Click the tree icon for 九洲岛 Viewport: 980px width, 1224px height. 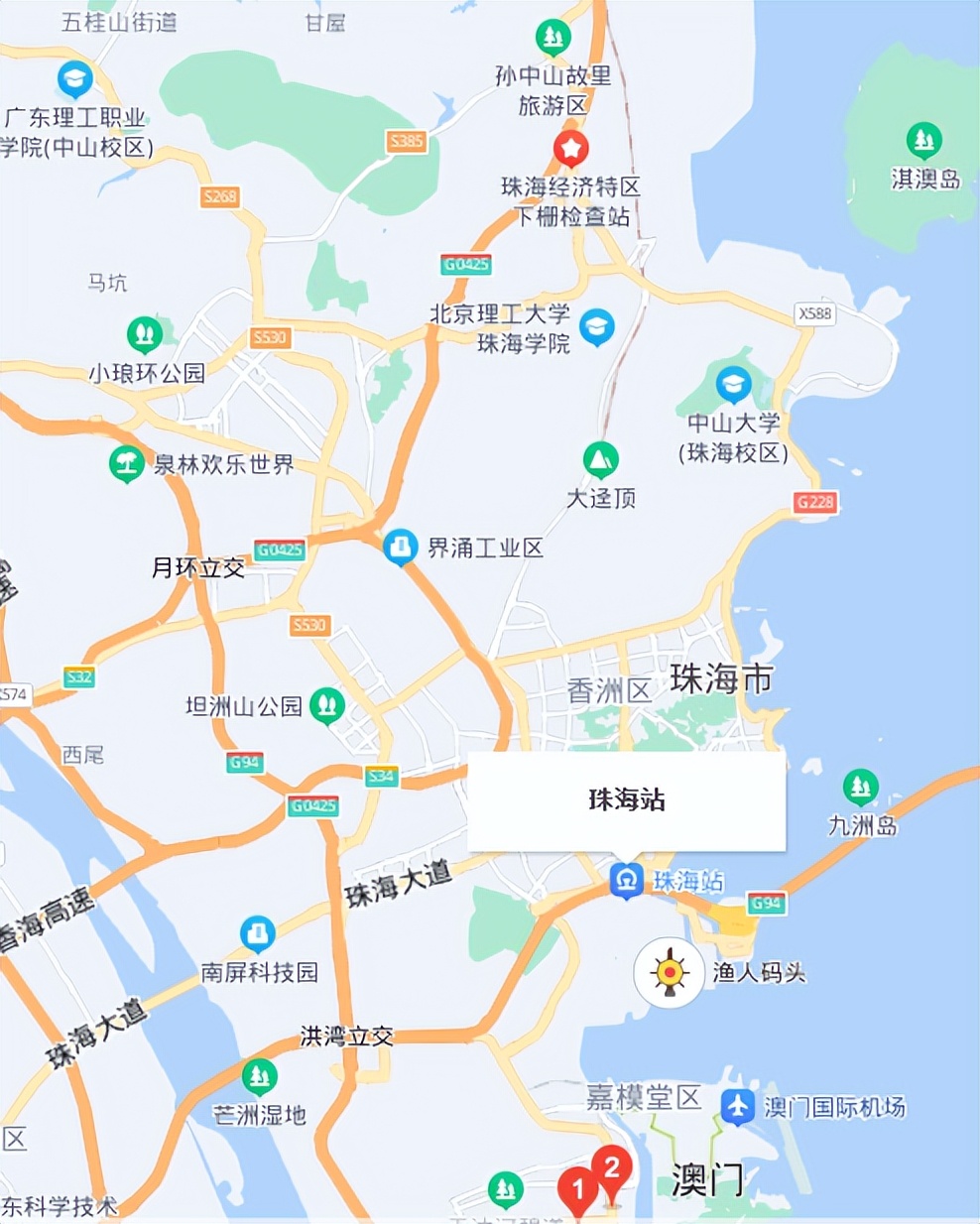[x=861, y=787]
